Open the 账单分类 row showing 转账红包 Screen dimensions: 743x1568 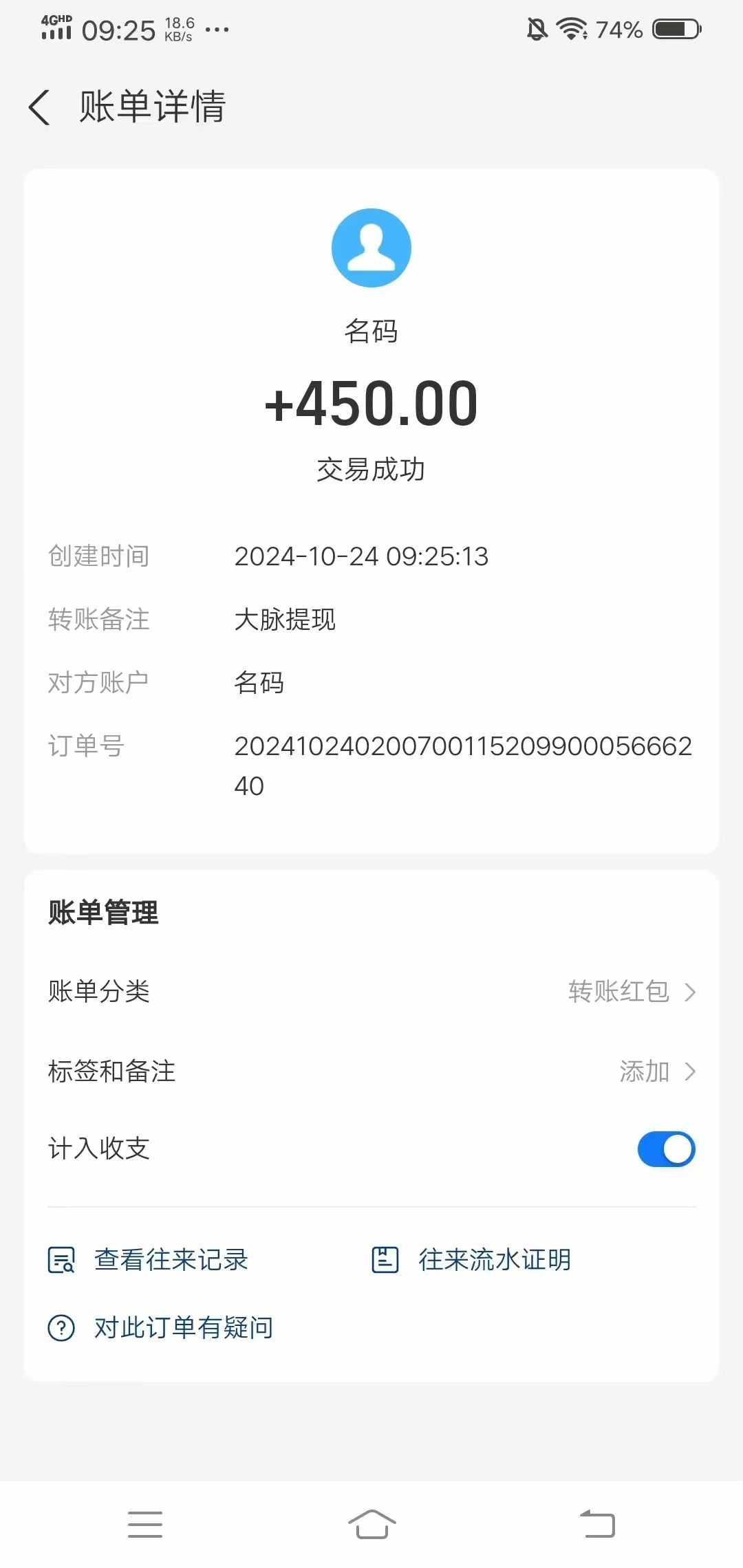pos(371,992)
